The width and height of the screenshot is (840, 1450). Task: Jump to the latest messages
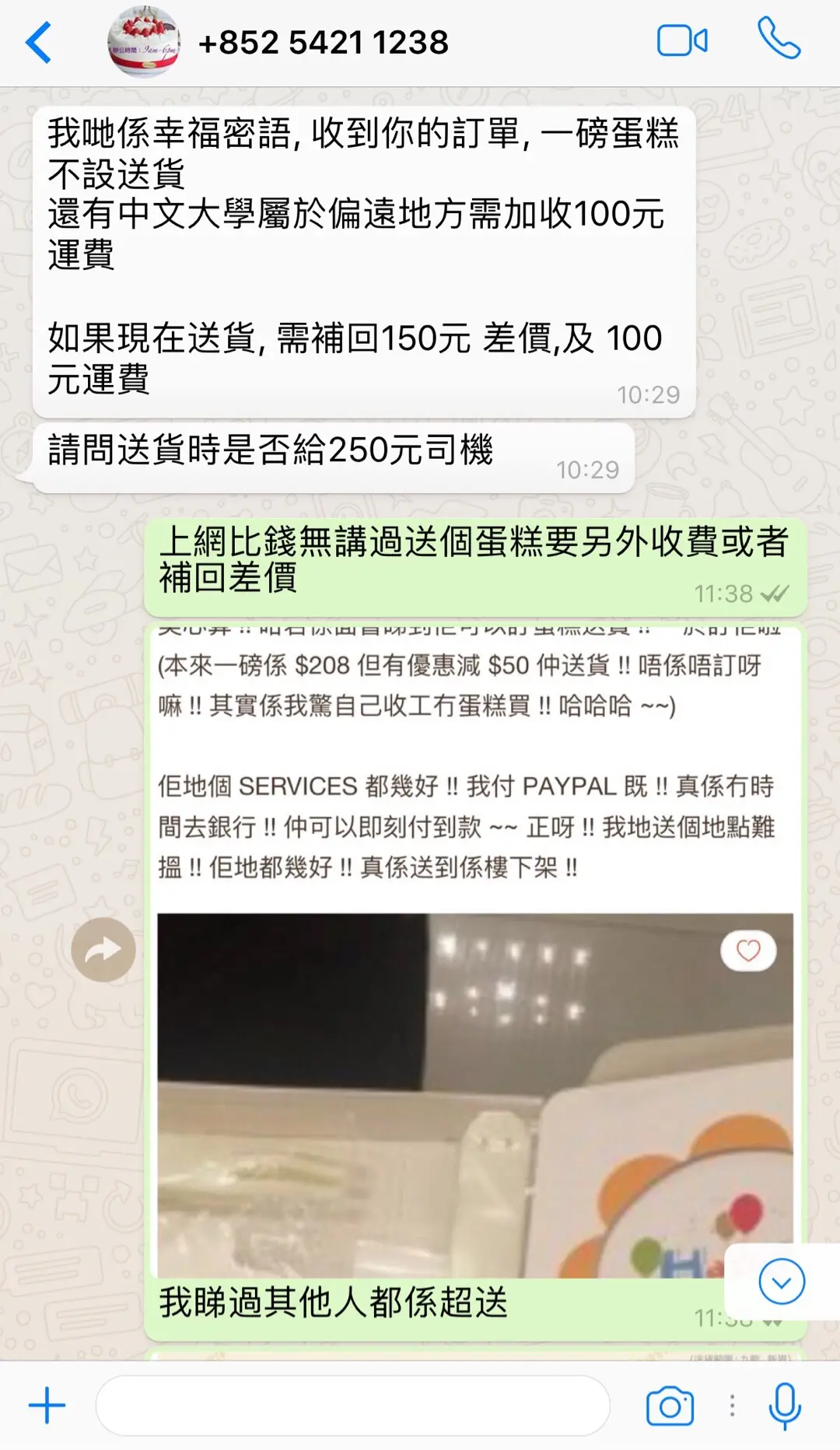(x=781, y=1281)
